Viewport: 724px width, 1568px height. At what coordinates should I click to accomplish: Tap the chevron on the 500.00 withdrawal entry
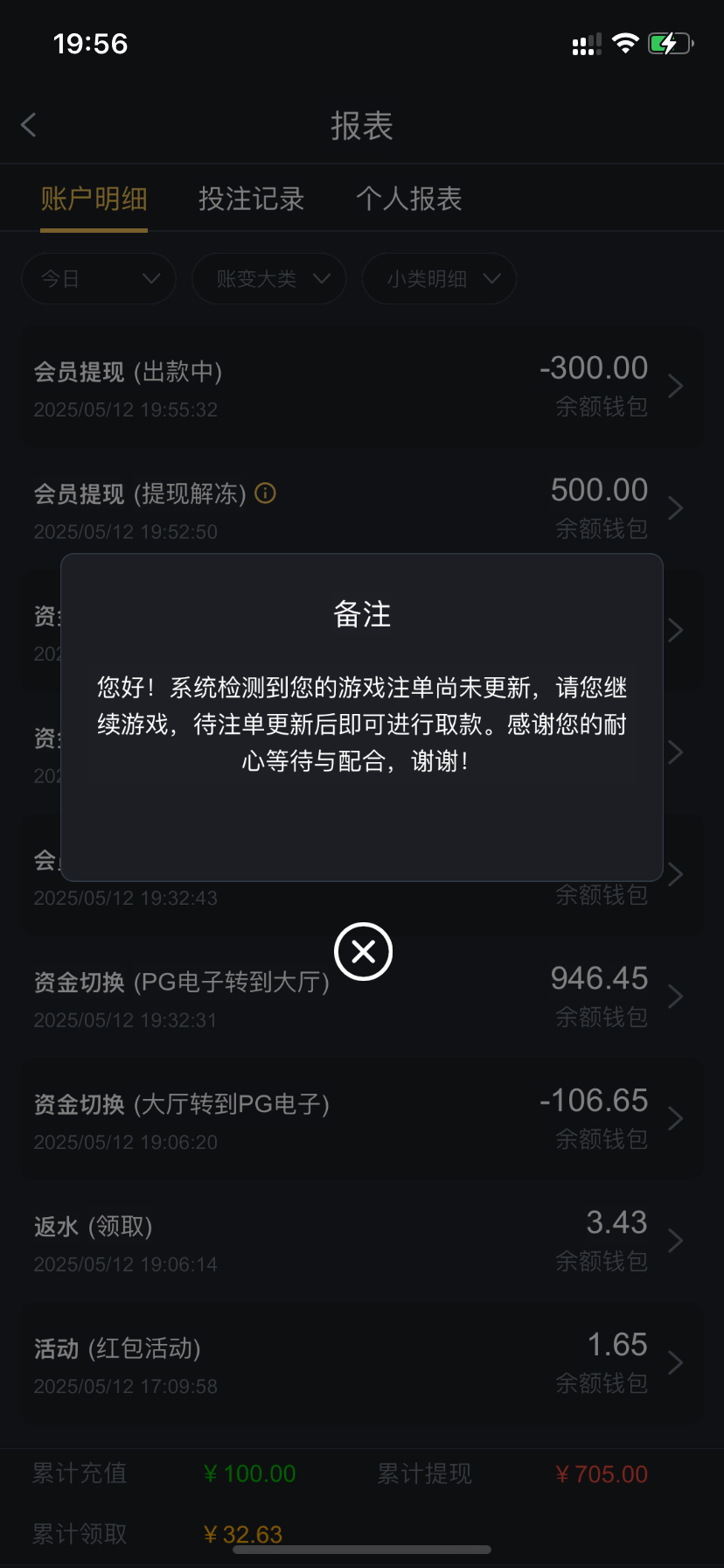coord(675,508)
